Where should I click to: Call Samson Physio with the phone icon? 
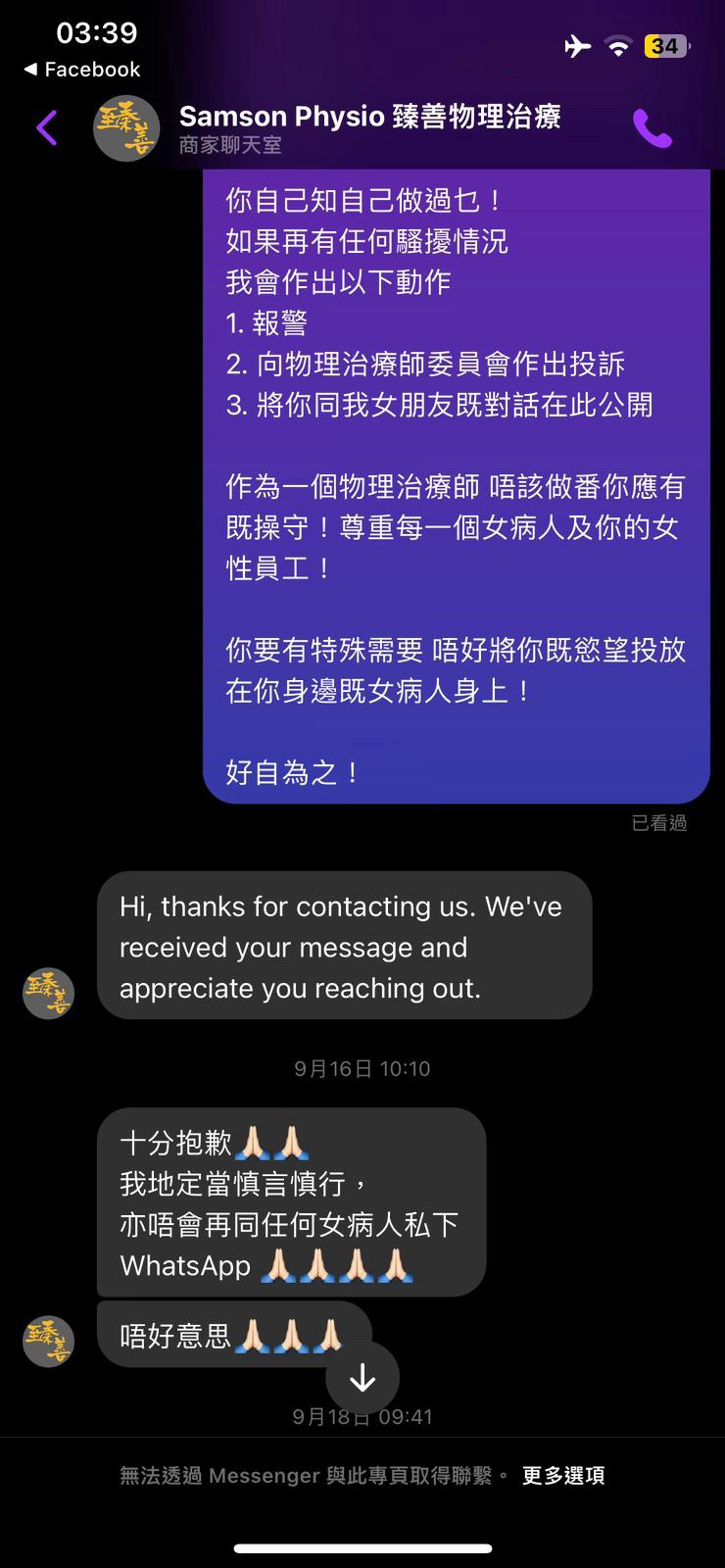[x=652, y=127]
